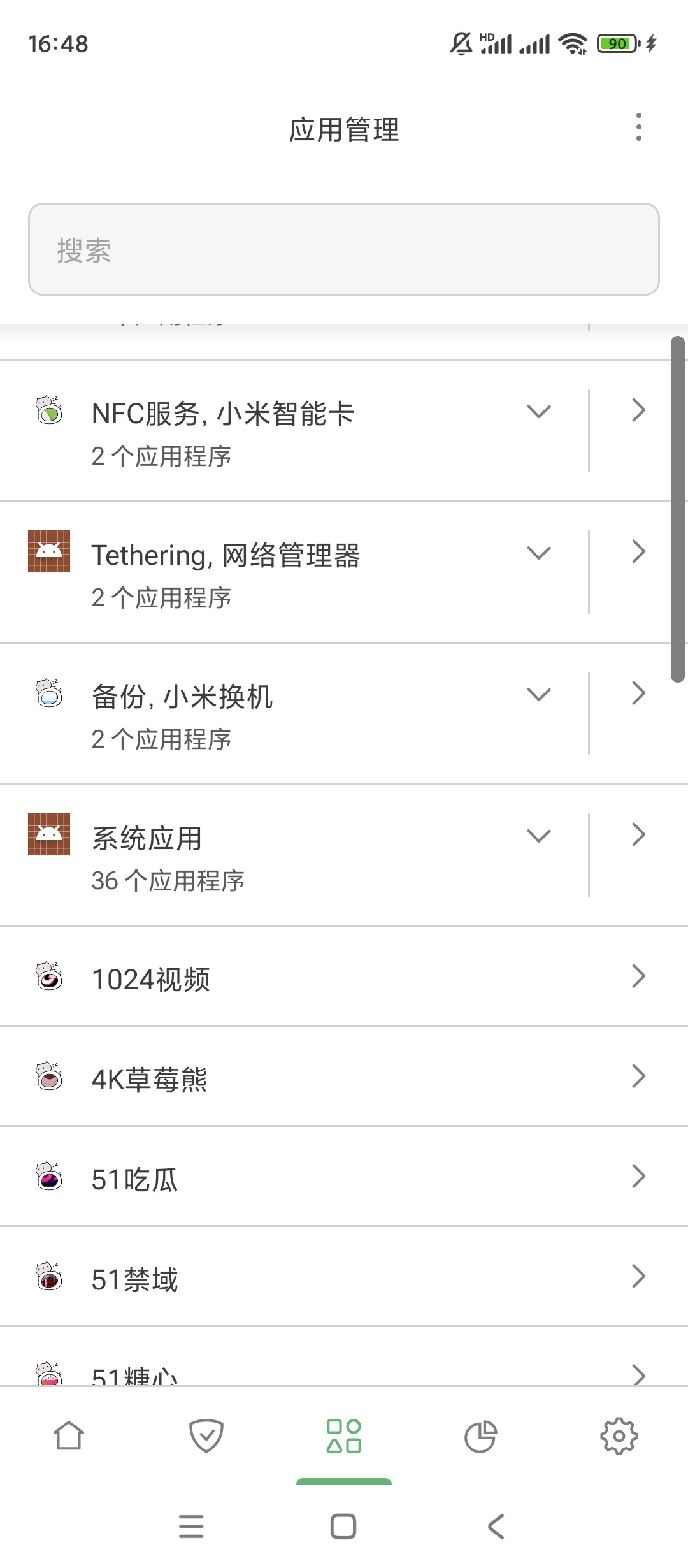This screenshot has width=688, height=1568.
Task: Expand the NFC服务, 小米智能卡 group
Action: click(539, 412)
